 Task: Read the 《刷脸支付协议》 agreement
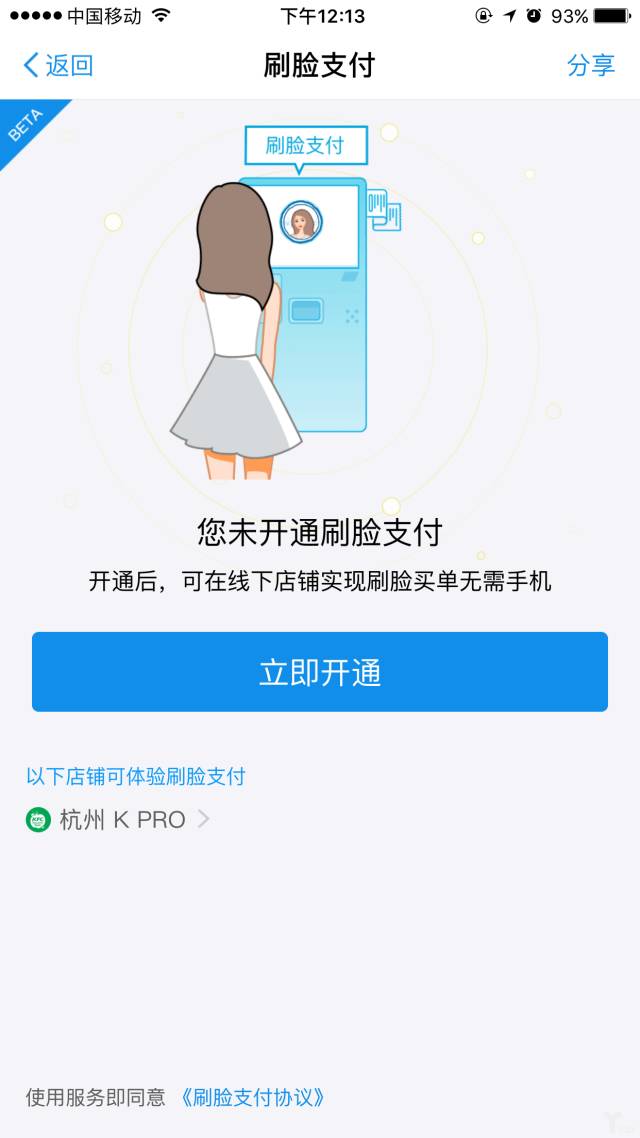click(252, 1097)
